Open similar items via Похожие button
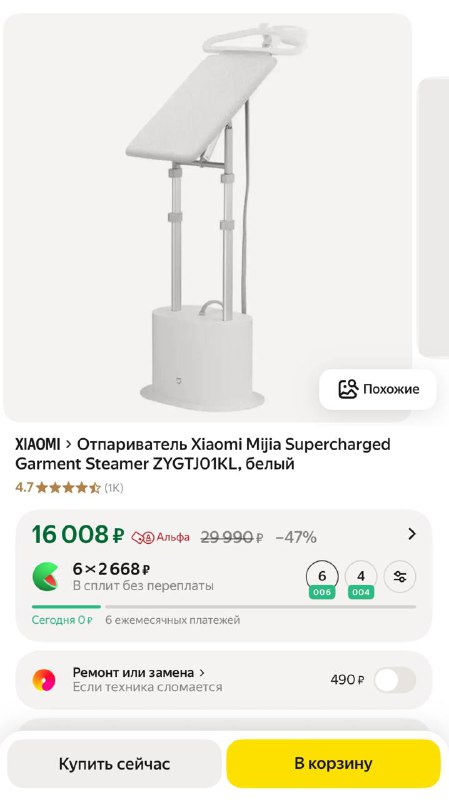This screenshot has width=449, height=800. click(x=378, y=389)
